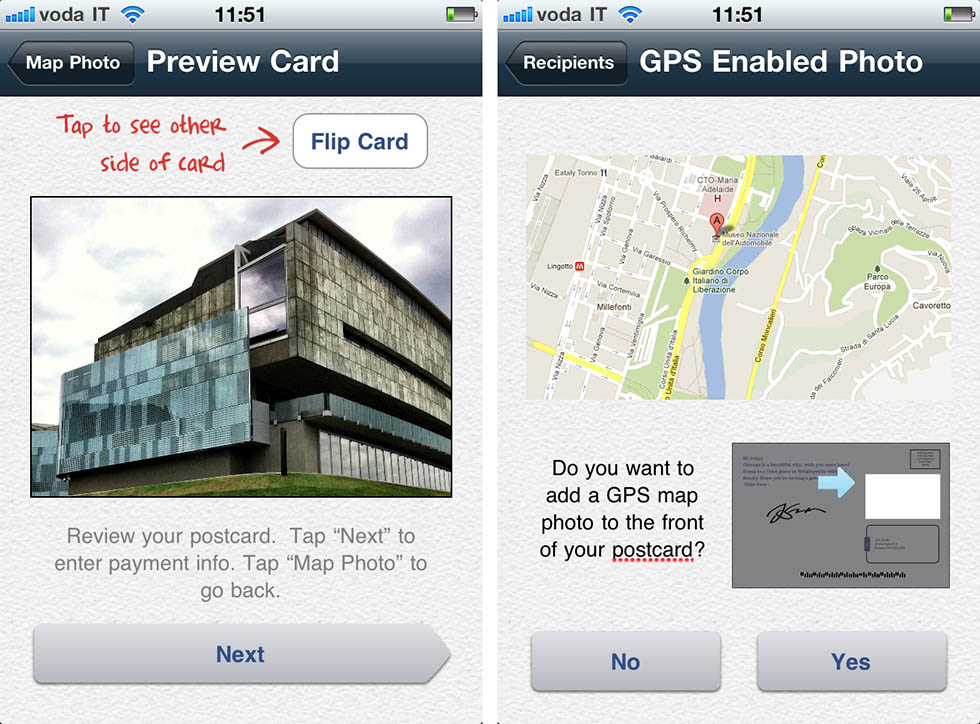Tap Next to enter payment info
The image size is (980, 724).
click(x=240, y=655)
